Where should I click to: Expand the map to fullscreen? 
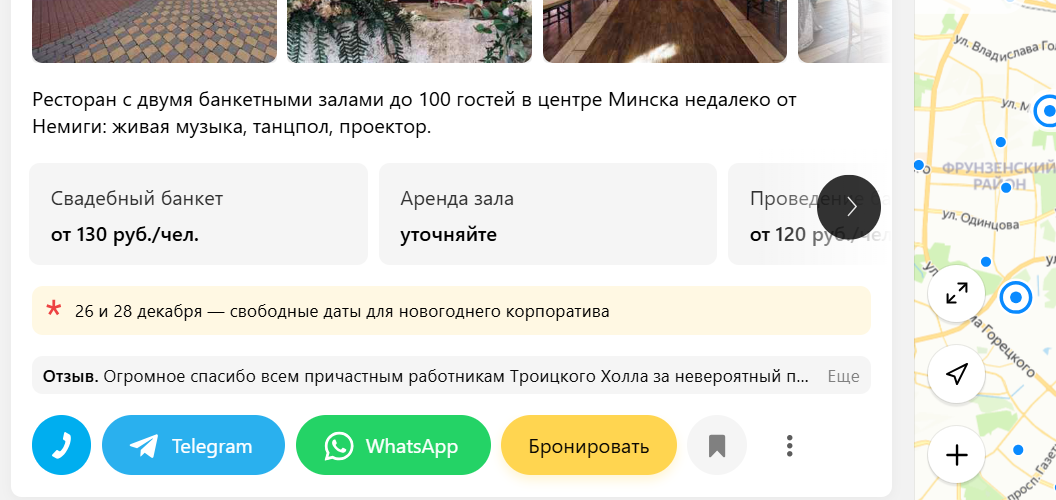tap(957, 293)
